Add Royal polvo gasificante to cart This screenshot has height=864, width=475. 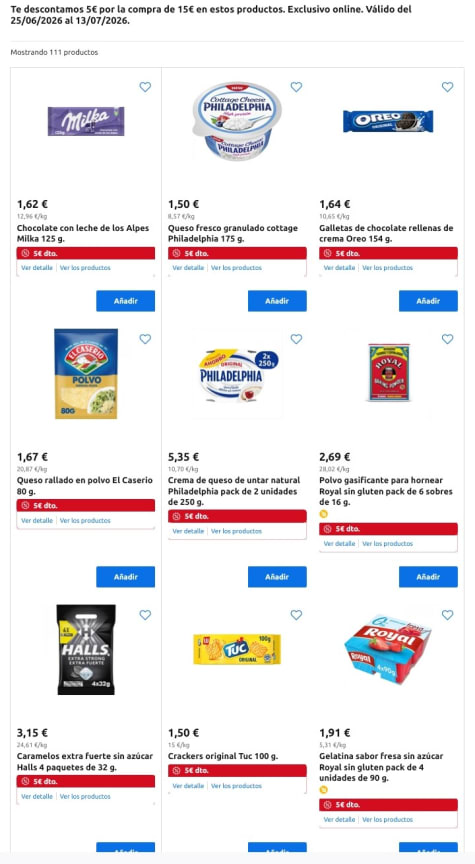tap(428, 577)
